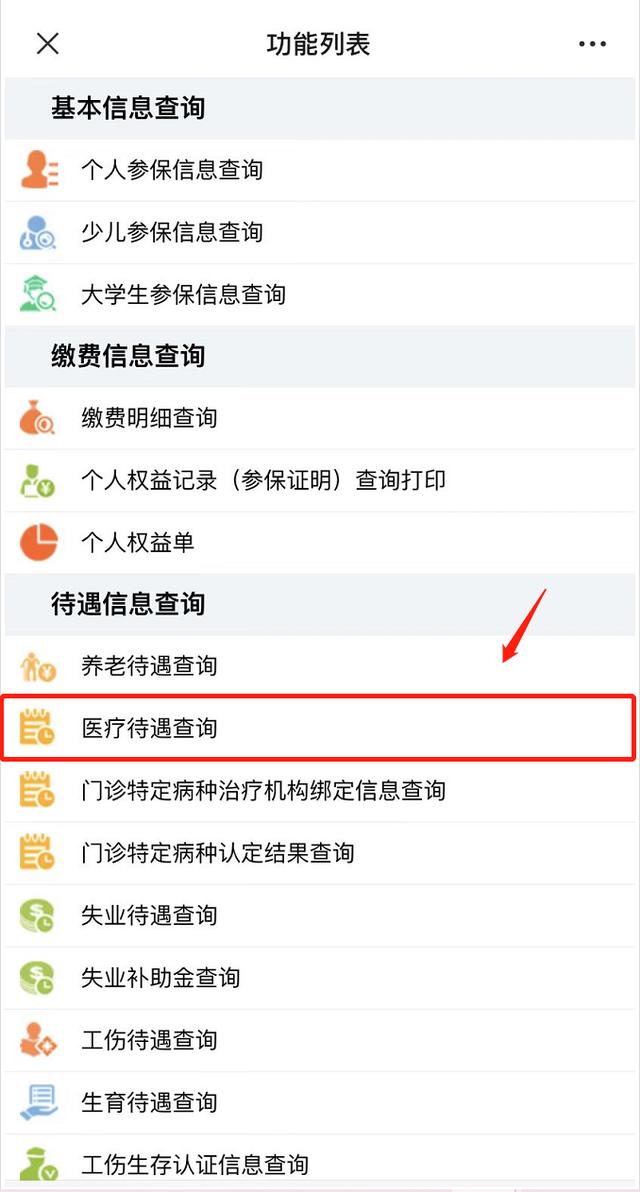Close the 功能列表 page
The image size is (640, 1192).
[47, 44]
